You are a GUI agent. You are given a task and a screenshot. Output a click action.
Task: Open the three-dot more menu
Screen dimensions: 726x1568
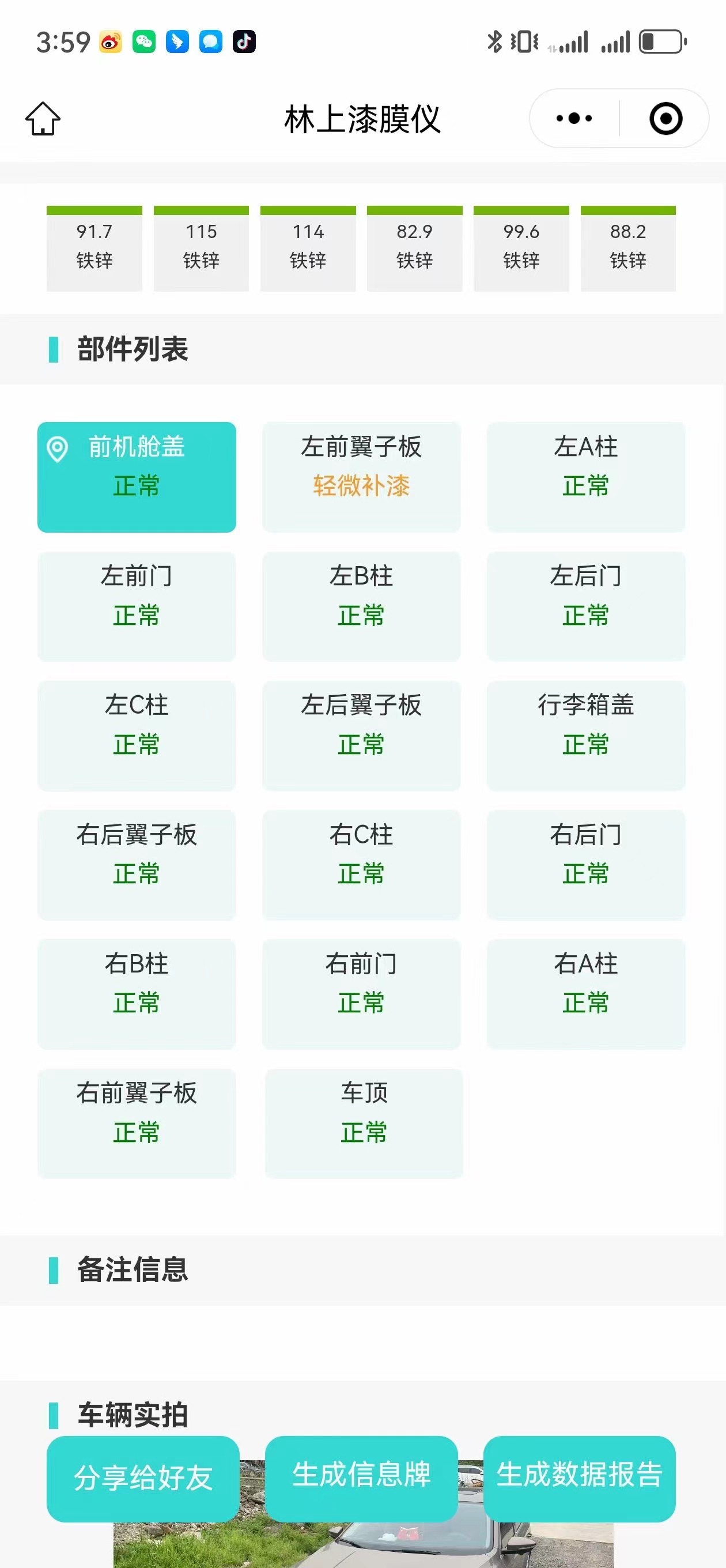coord(574,118)
